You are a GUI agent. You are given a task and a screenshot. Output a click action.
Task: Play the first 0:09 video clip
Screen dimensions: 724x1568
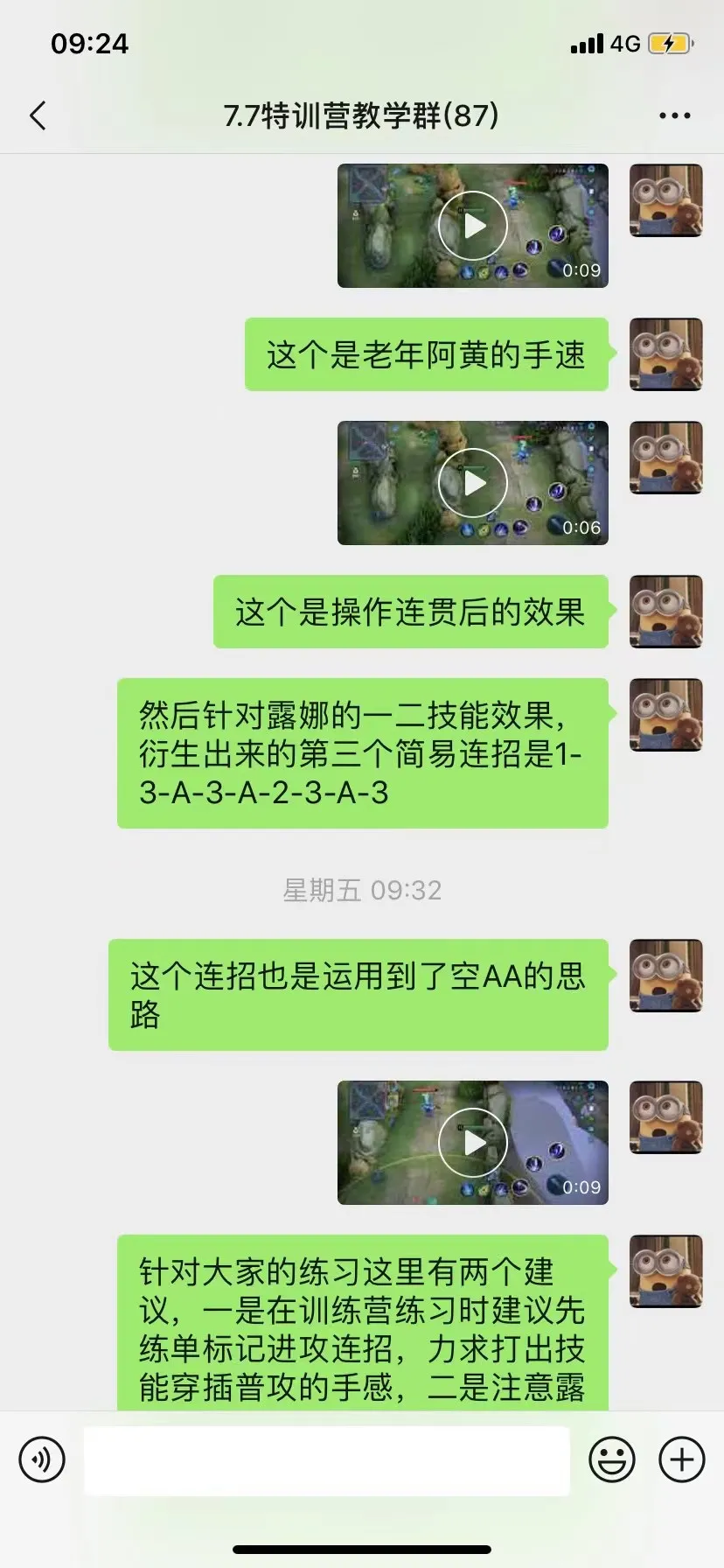coord(472,226)
